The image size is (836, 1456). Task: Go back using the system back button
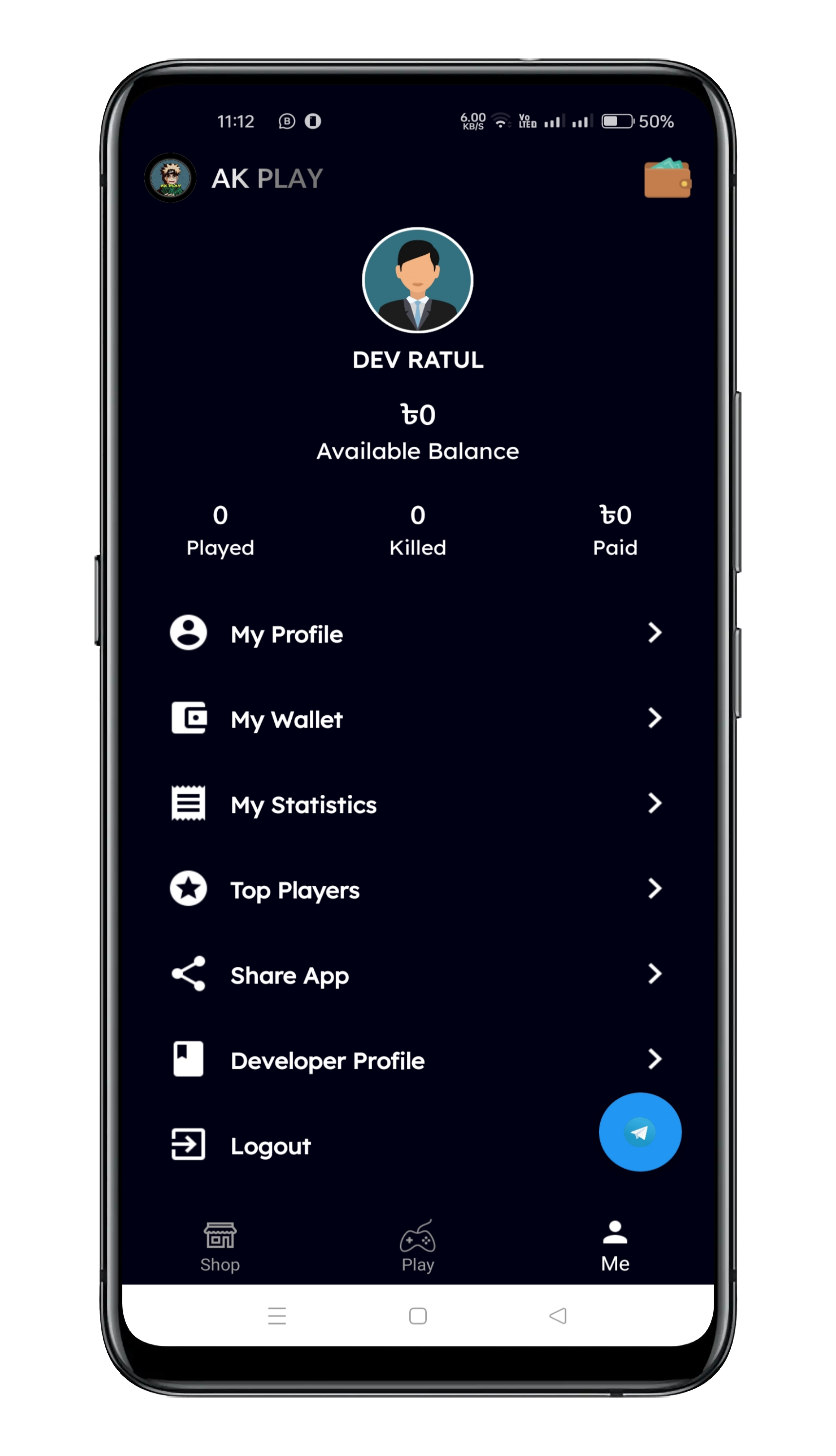pyautogui.click(x=557, y=1315)
